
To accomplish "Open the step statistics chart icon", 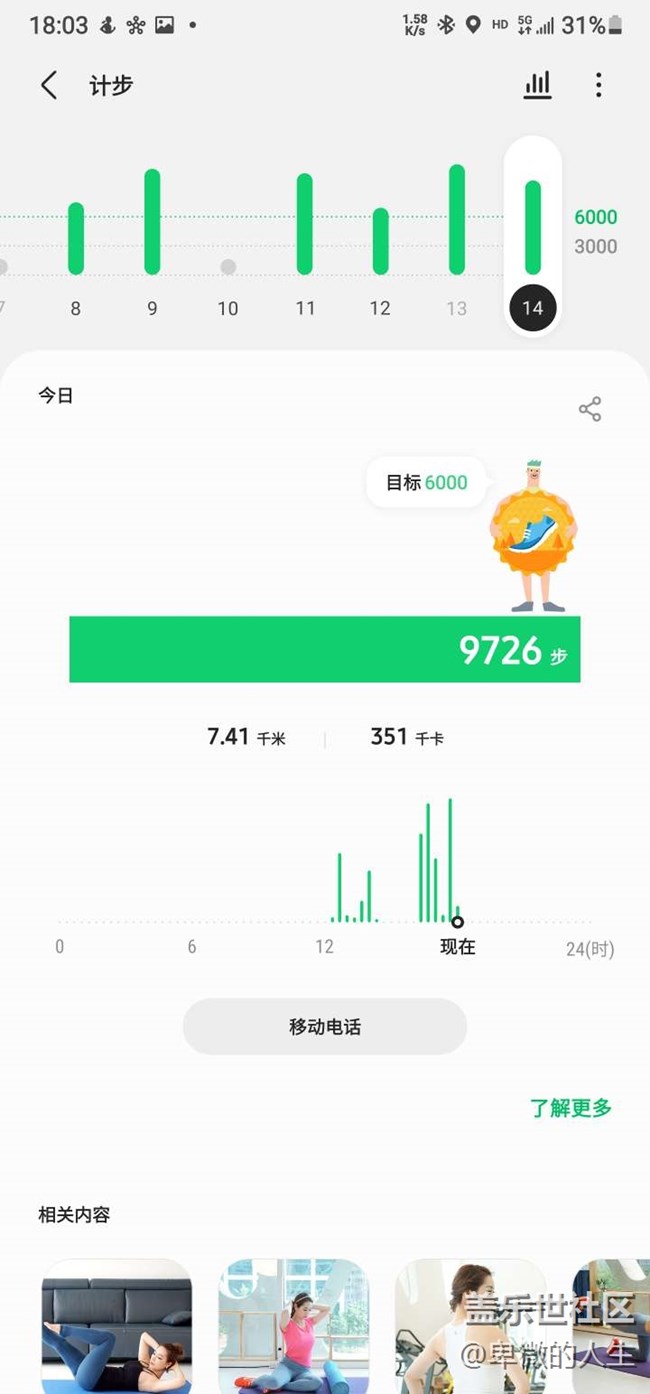I will pos(537,86).
